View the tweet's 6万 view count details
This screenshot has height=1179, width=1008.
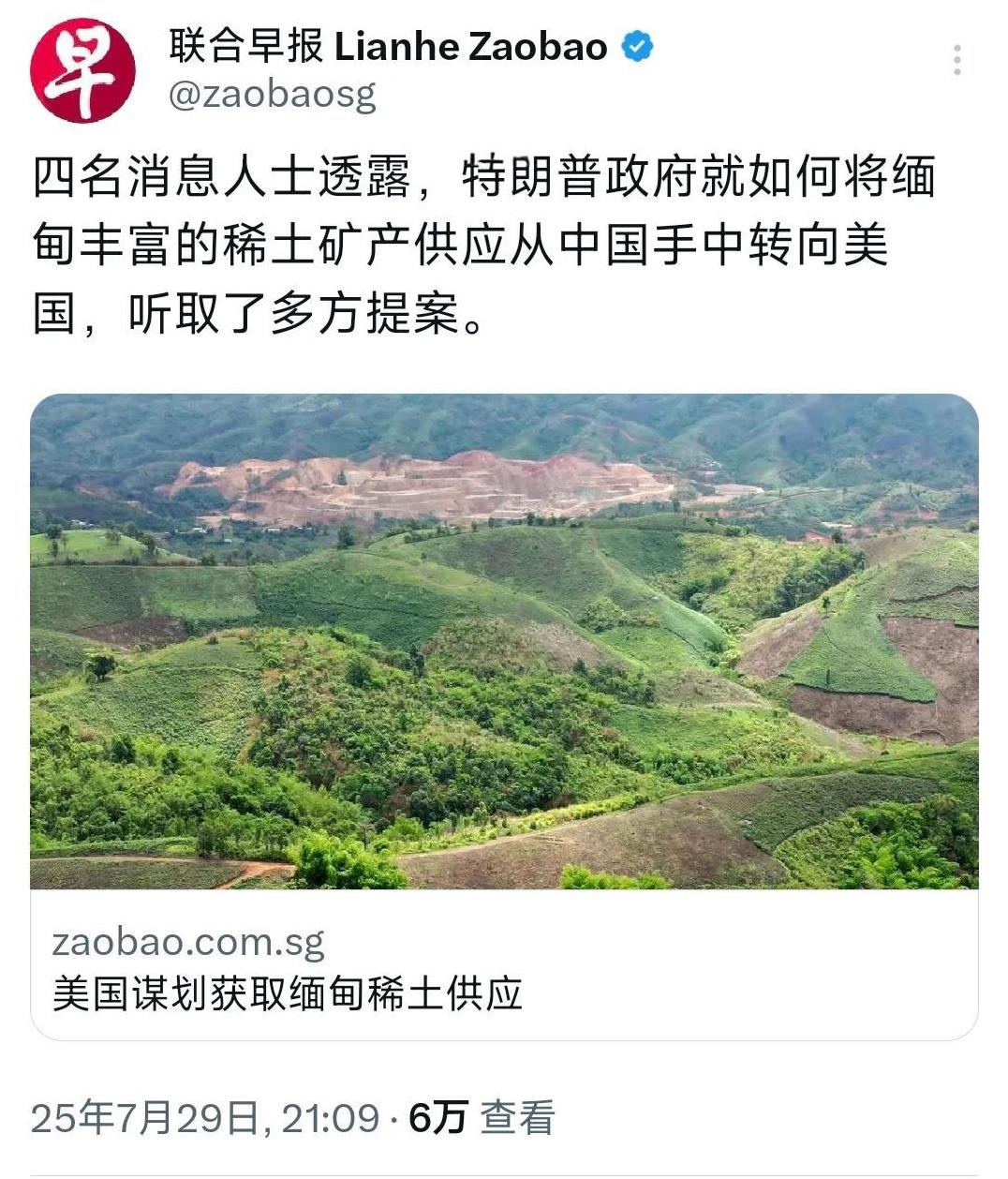[482, 1117]
